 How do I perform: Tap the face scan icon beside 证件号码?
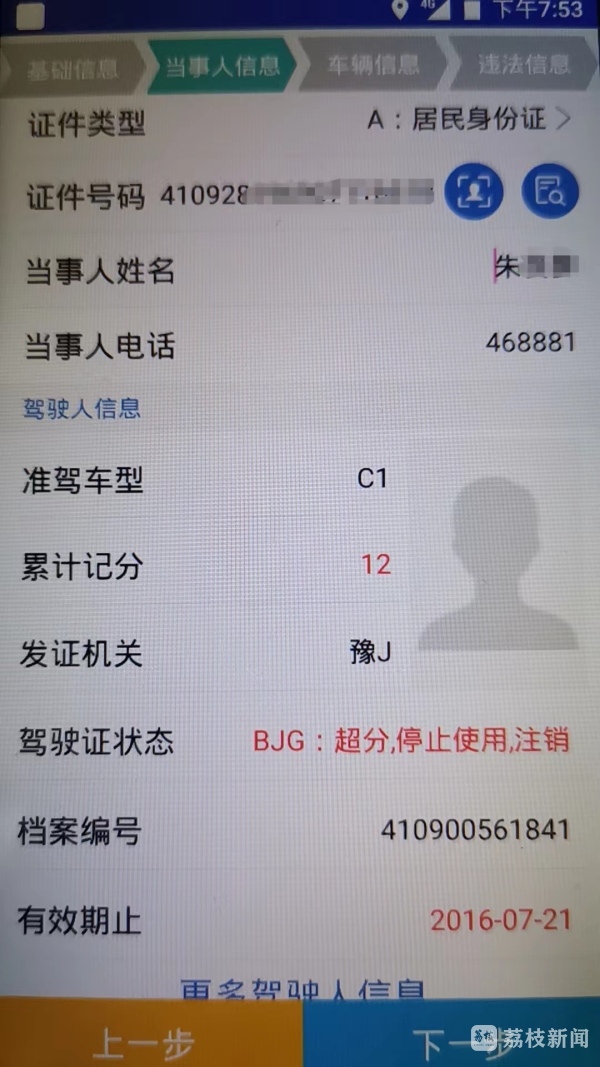point(473,190)
